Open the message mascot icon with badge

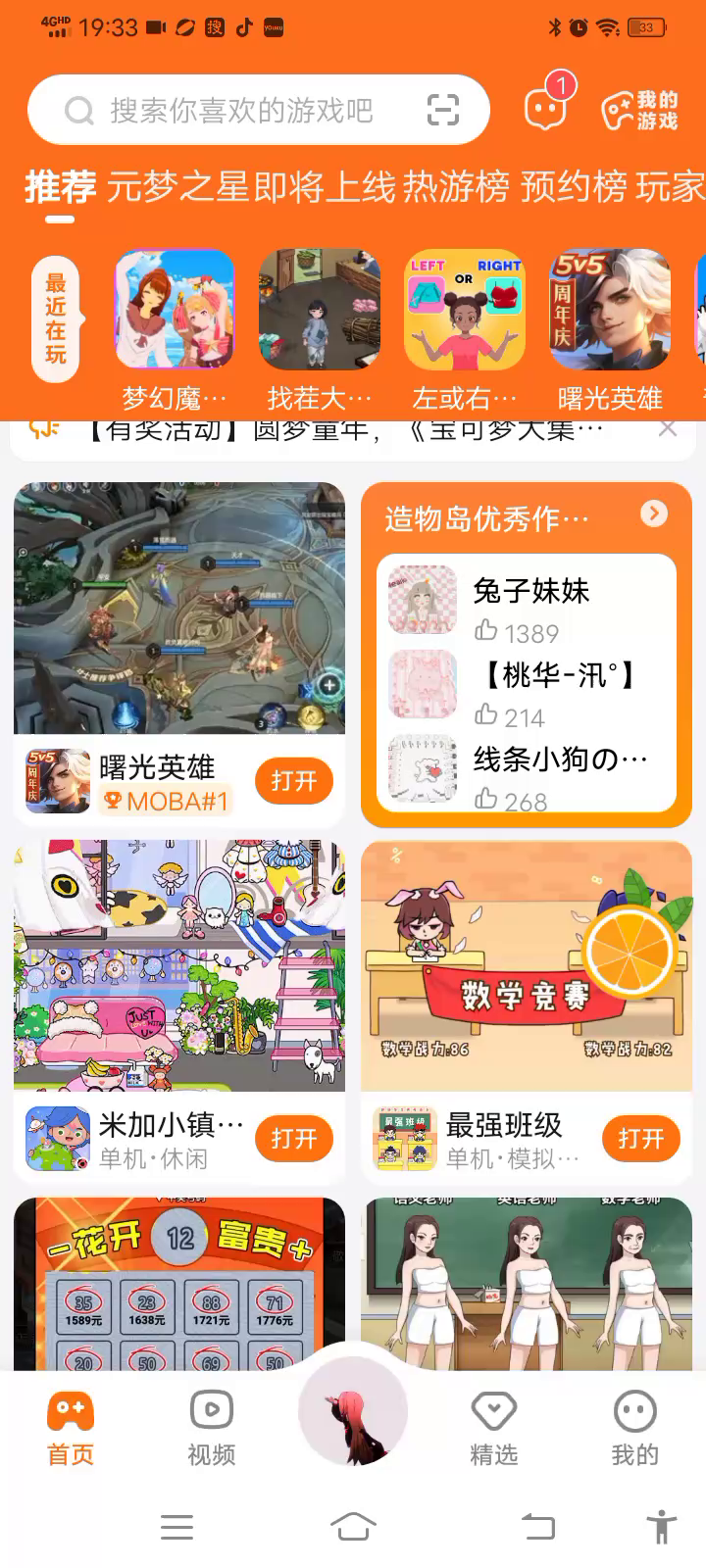pyautogui.click(x=545, y=108)
